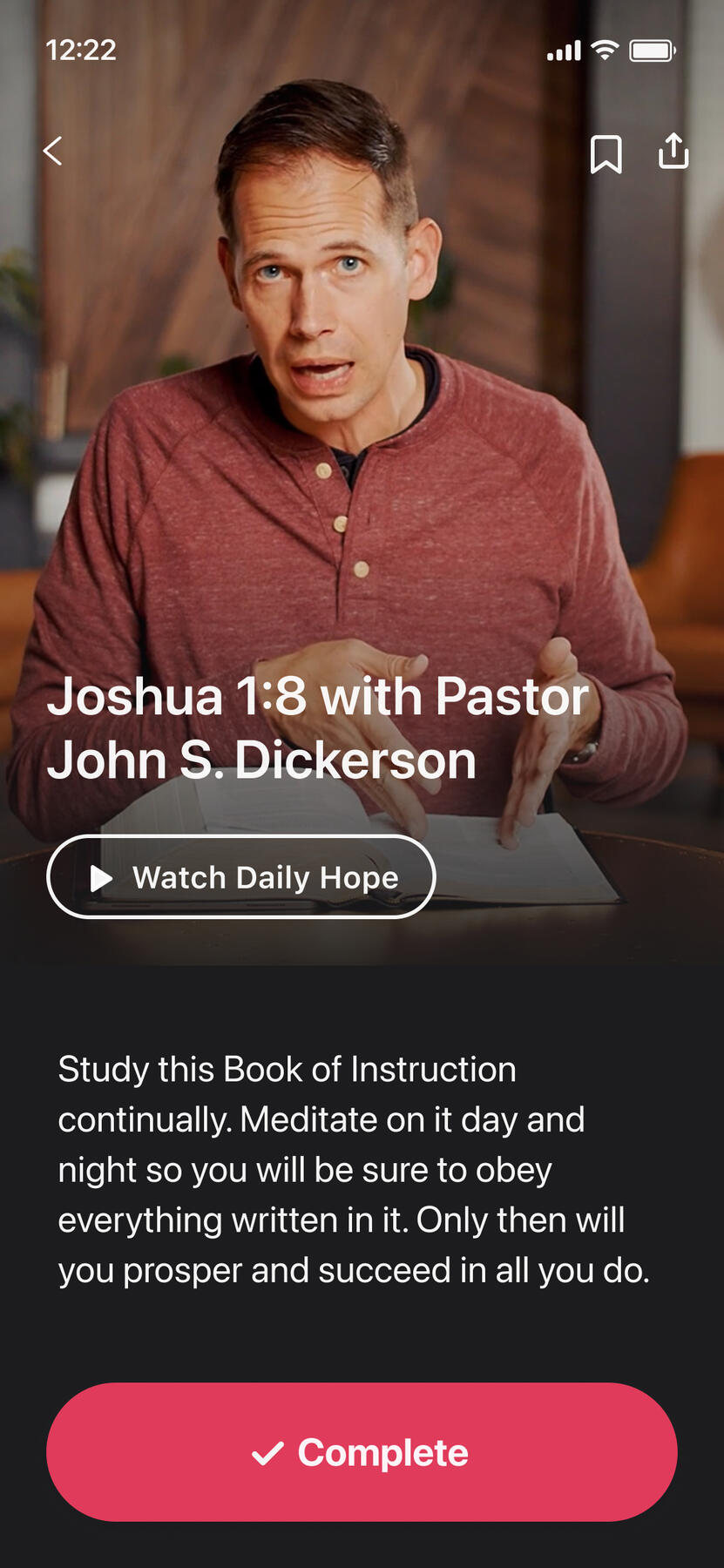Share this Daily Hope devotional
Screen dimensions: 724x1568
pyautogui.click(x=673, y=151)
